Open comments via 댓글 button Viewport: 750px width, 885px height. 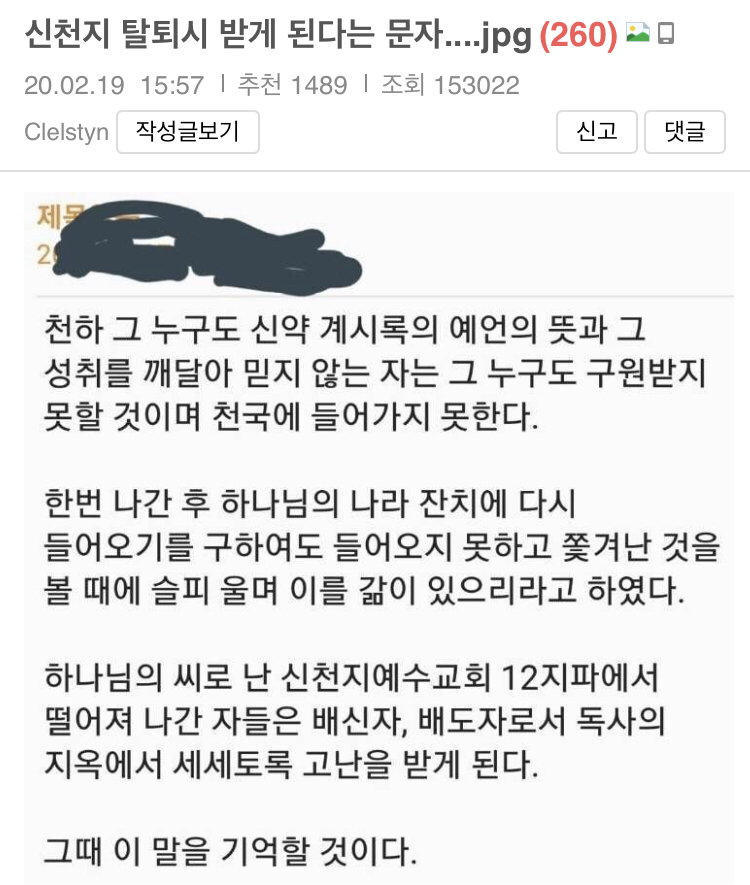[x=685, y=132]
